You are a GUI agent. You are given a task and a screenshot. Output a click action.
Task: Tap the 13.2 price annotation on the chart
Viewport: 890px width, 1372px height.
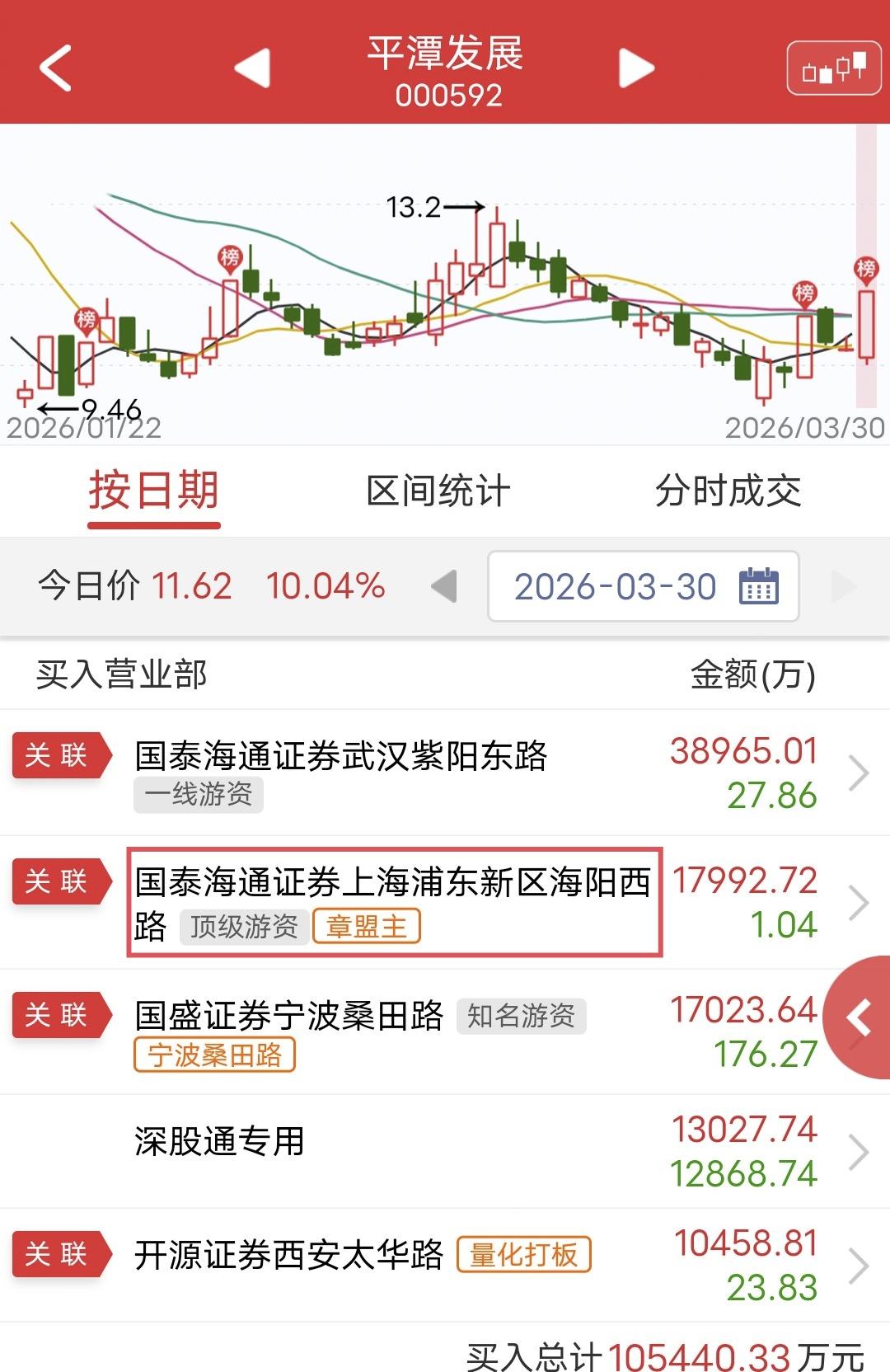pyautogui.click(x=414, y=207)
